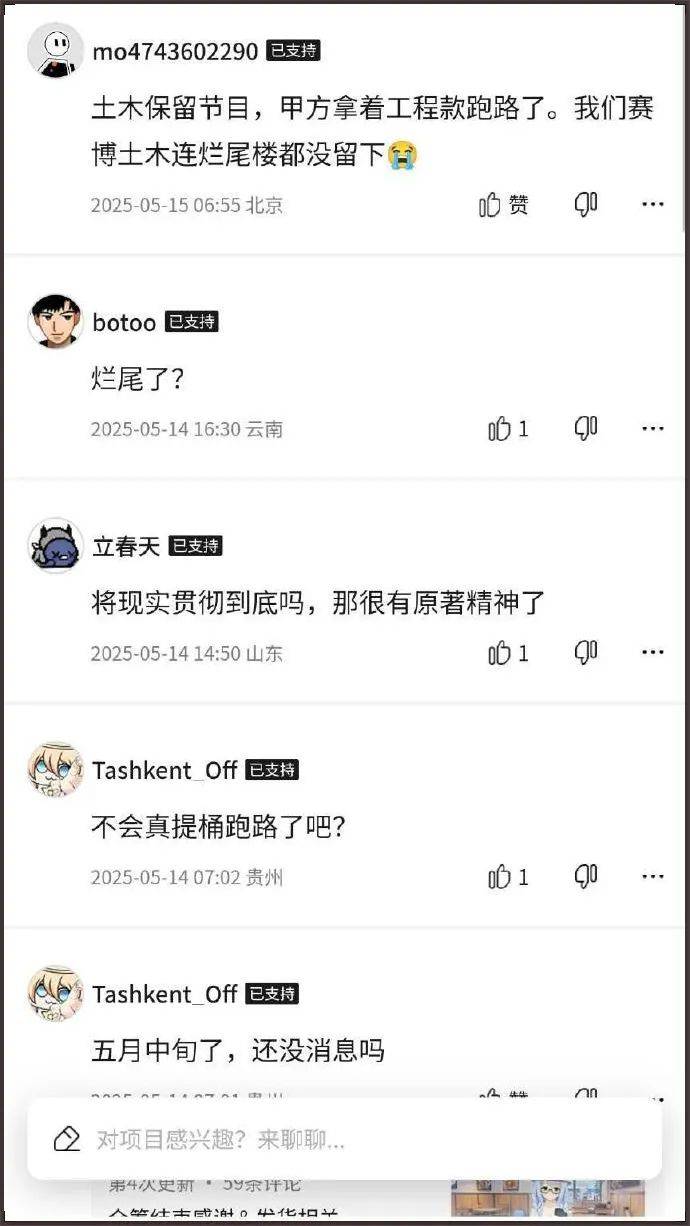The width and height of the screenshot is (690, 1226).
Task: Dislike 立春天's comment
Action: tap(585, 653)
